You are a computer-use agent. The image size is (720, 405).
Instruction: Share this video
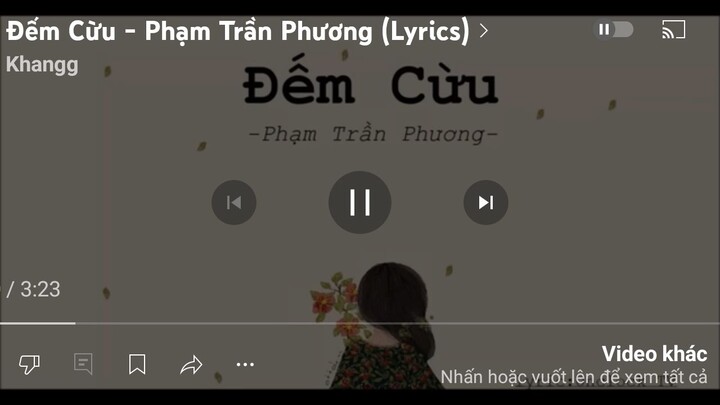[x=191, y=364]
